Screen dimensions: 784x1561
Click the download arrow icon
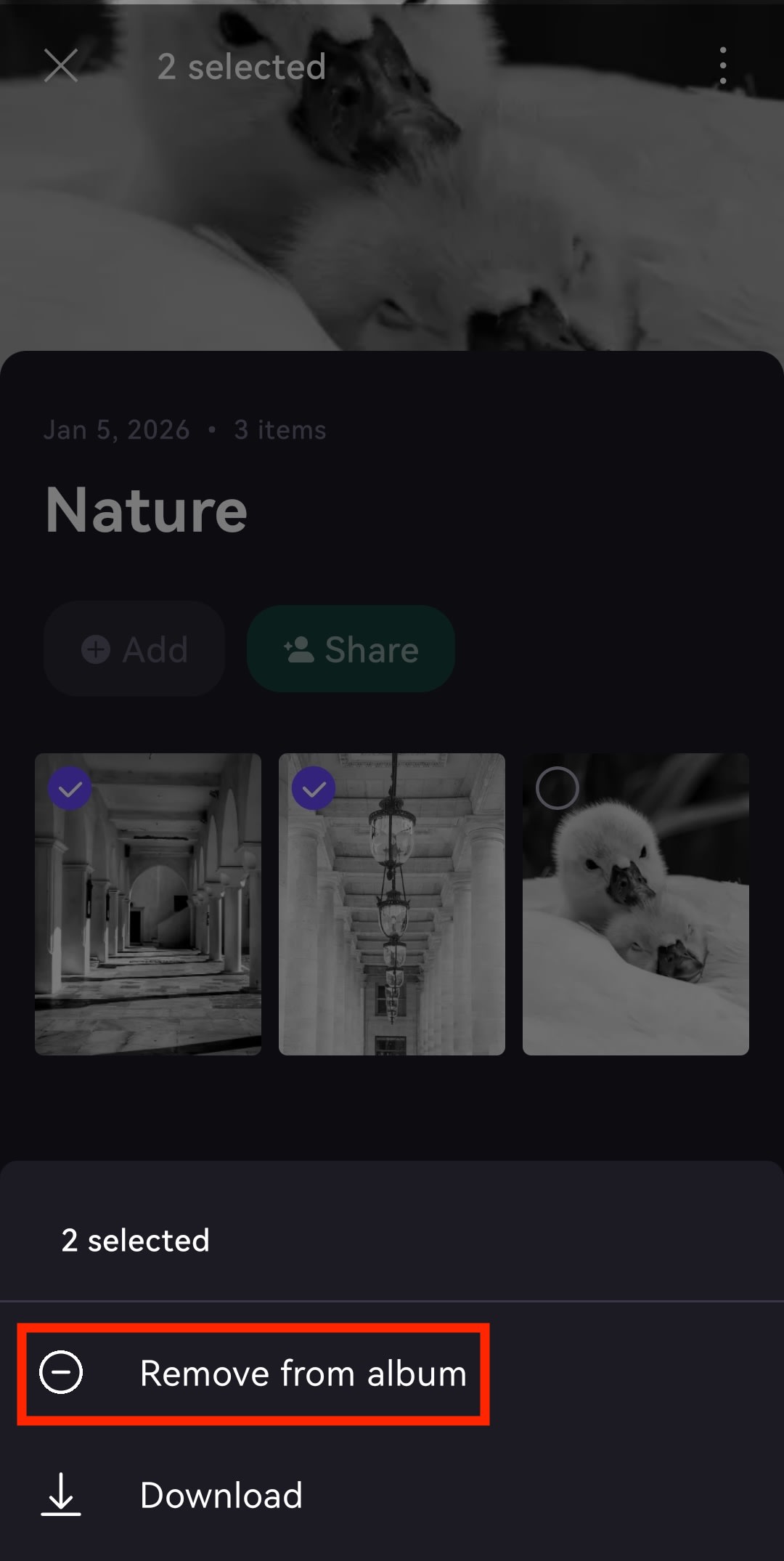tap(61, 1495)
